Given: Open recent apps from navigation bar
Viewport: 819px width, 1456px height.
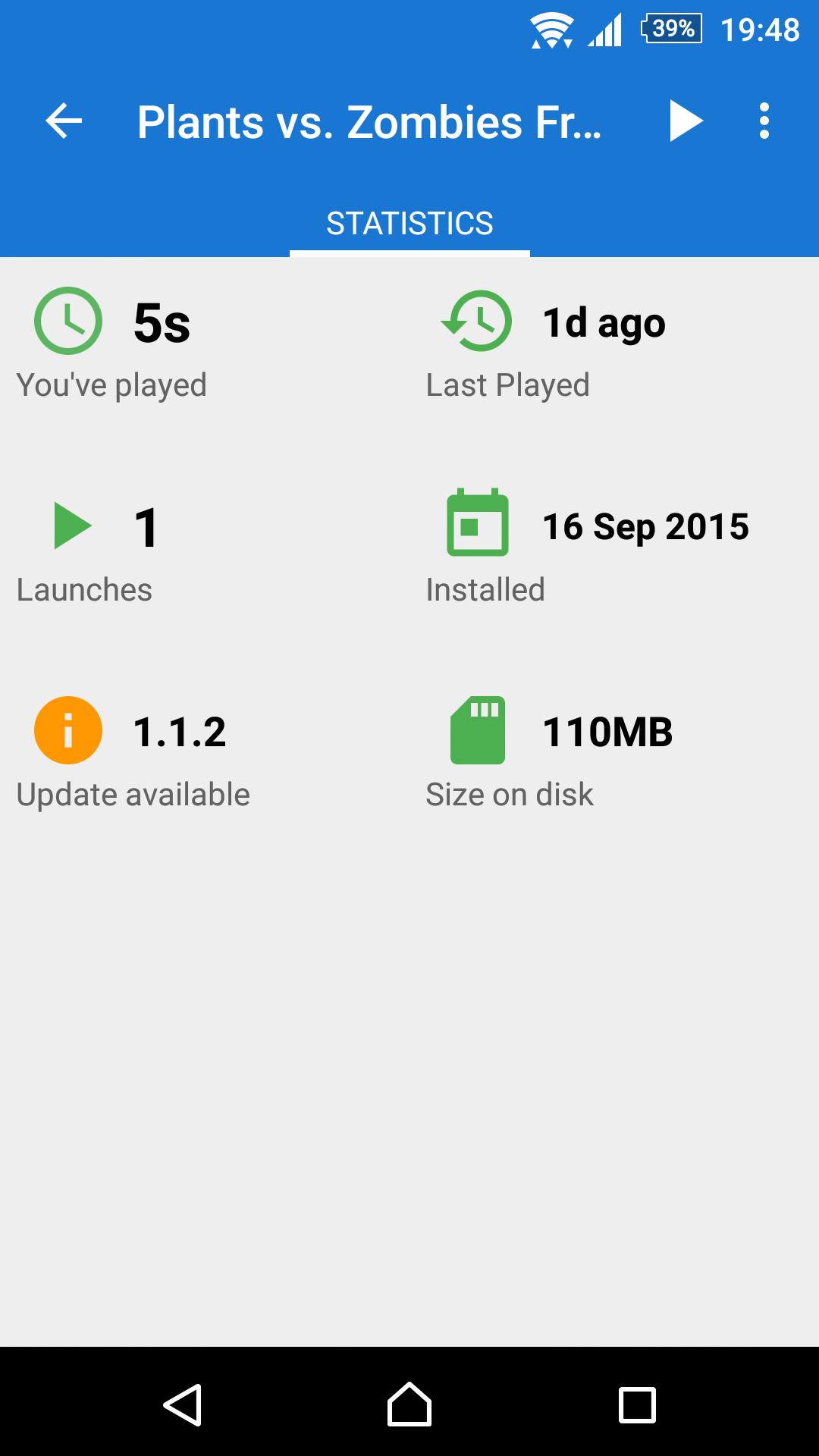Looking at the screenshot, I should (x=637, y=1404).
